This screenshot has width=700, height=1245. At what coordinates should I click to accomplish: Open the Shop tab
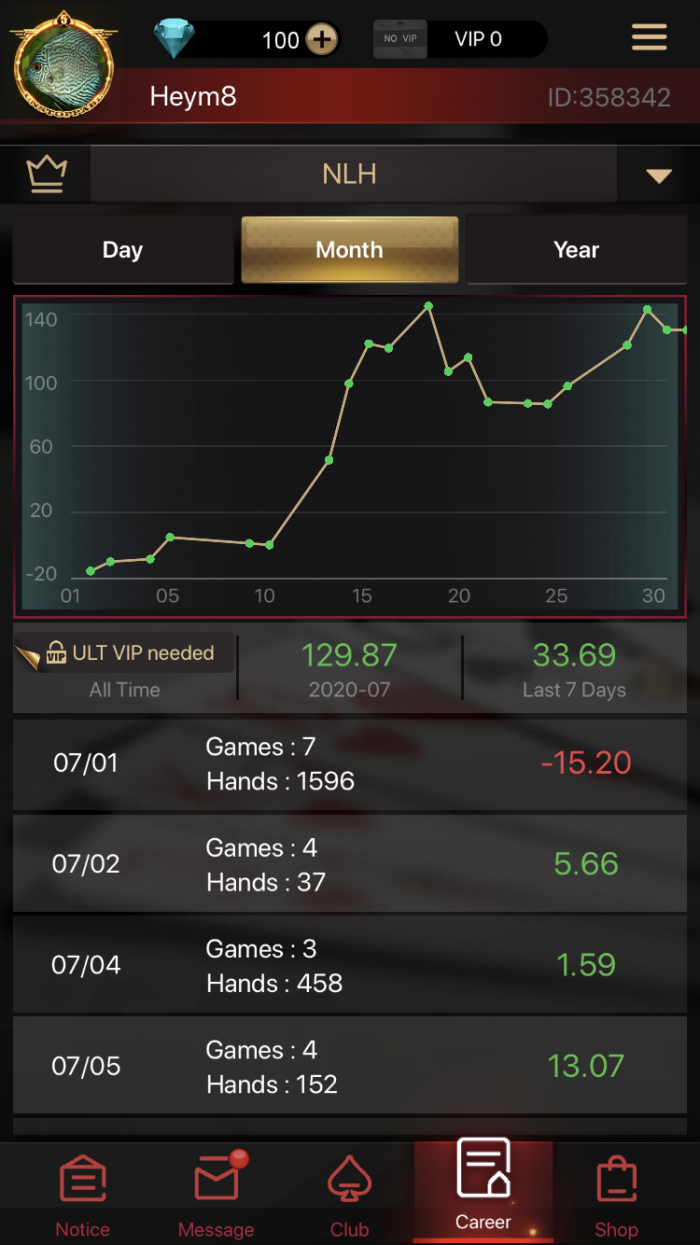tap(616, 1195)
